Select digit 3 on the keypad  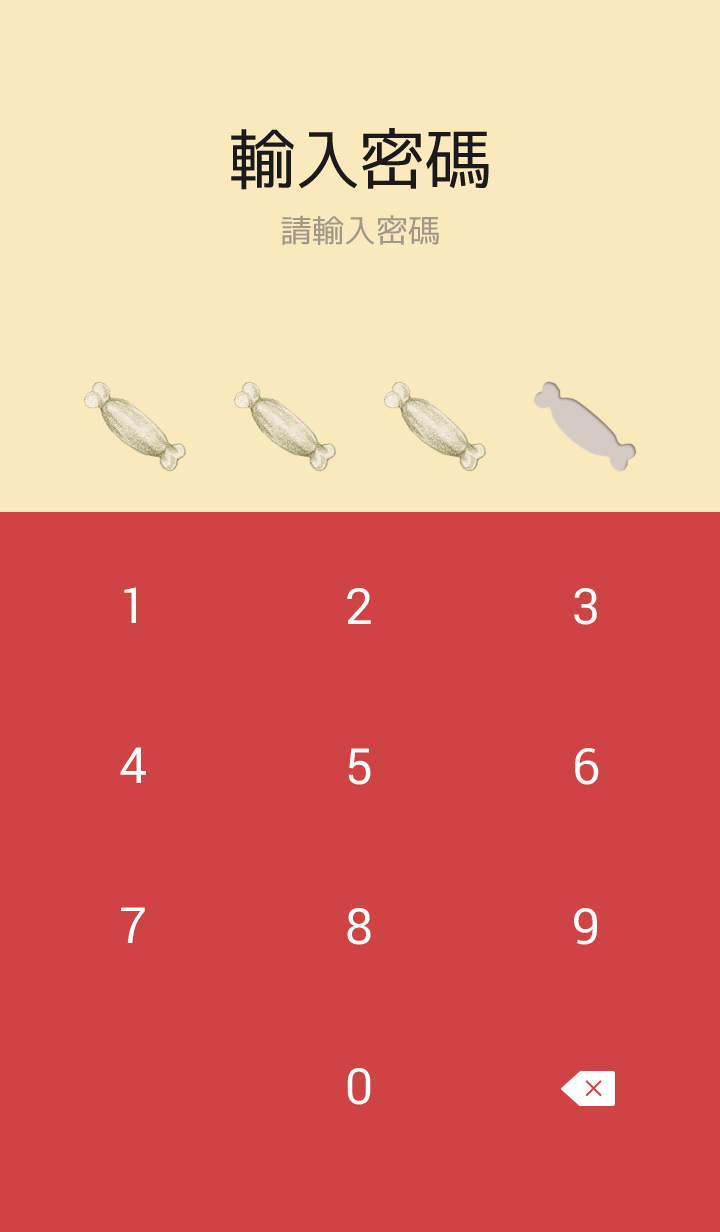point(586,607)
